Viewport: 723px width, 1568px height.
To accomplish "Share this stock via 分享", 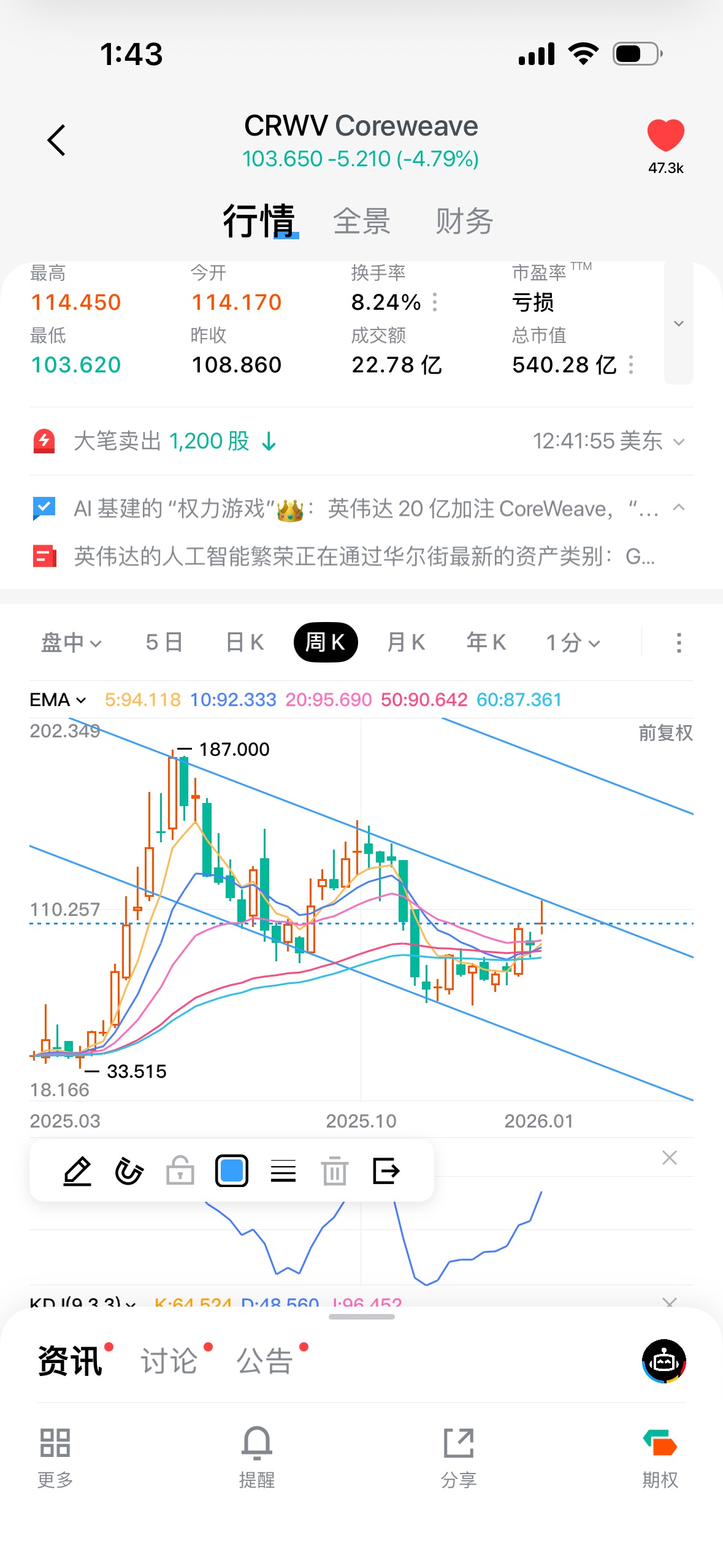I will (459, 1455).
